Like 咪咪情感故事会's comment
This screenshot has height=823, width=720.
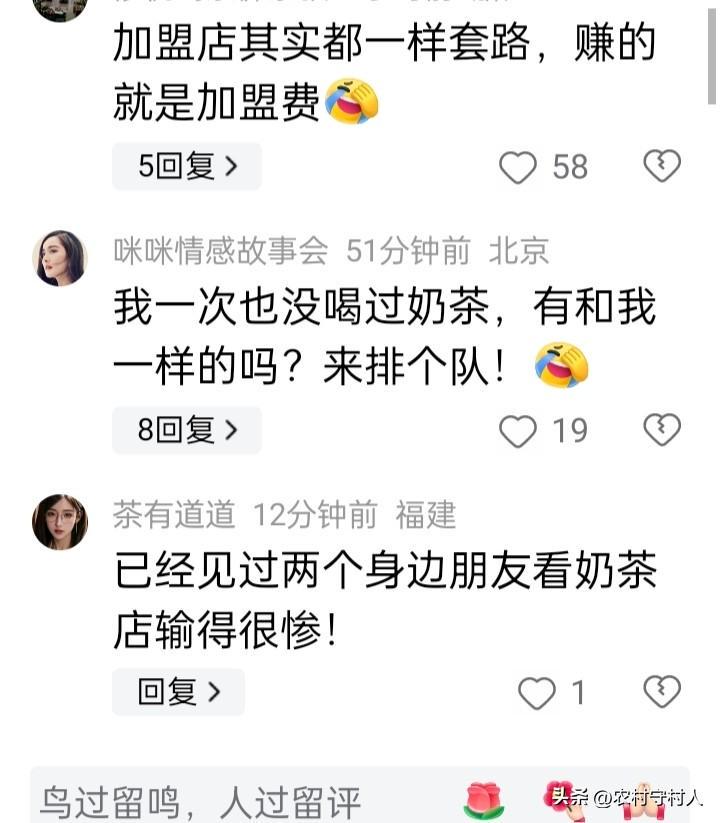(518, 431)
